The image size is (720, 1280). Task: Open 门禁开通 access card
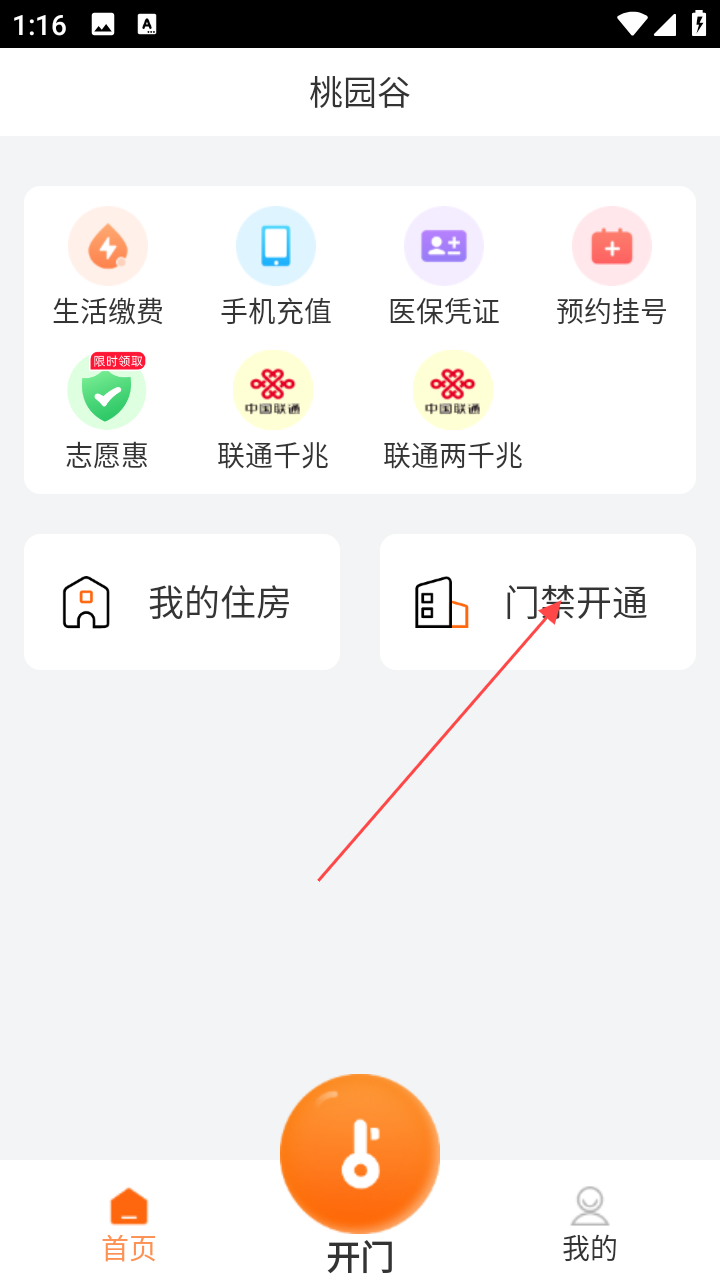538,602
